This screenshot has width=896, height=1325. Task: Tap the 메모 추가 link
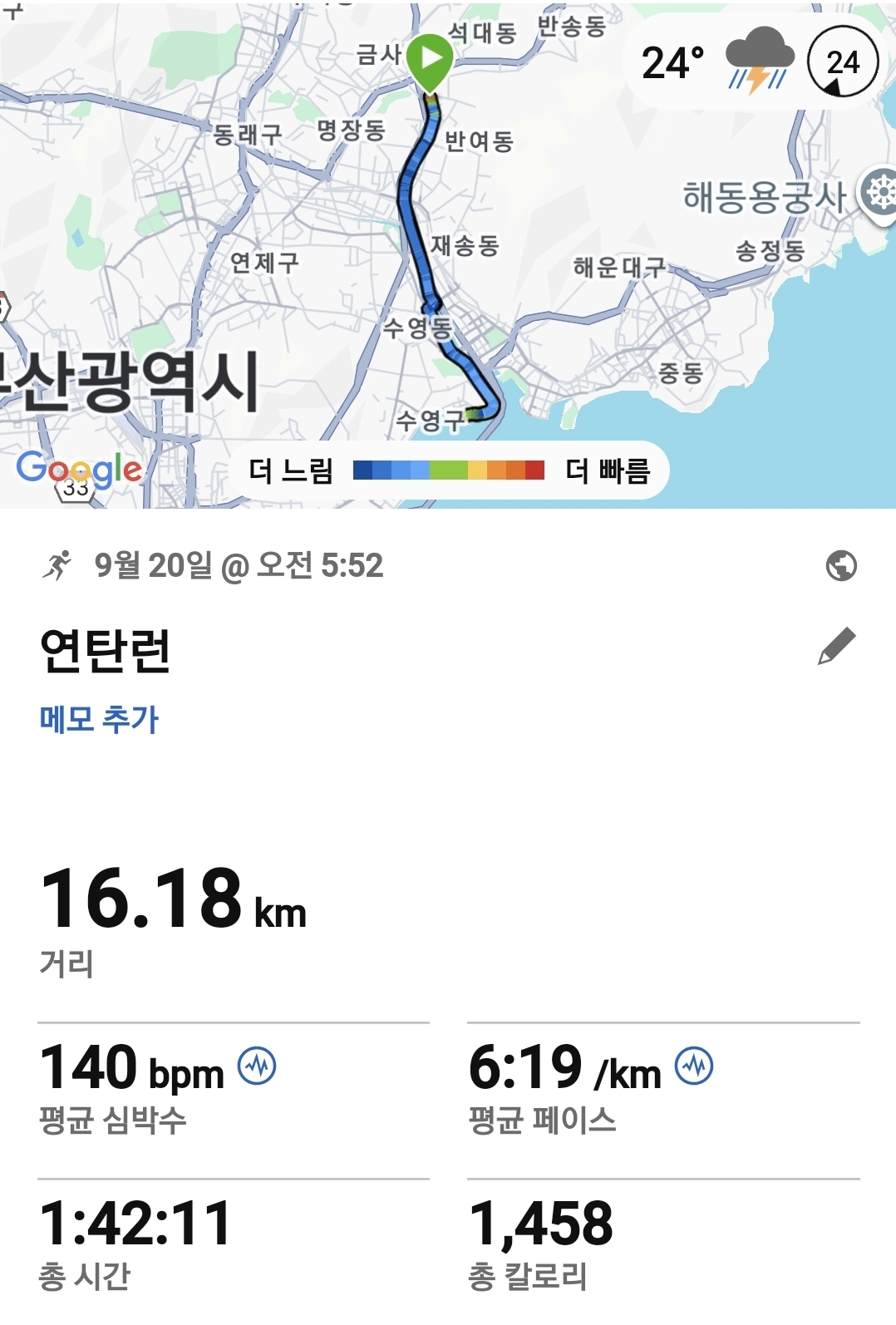tap(99, 719)
